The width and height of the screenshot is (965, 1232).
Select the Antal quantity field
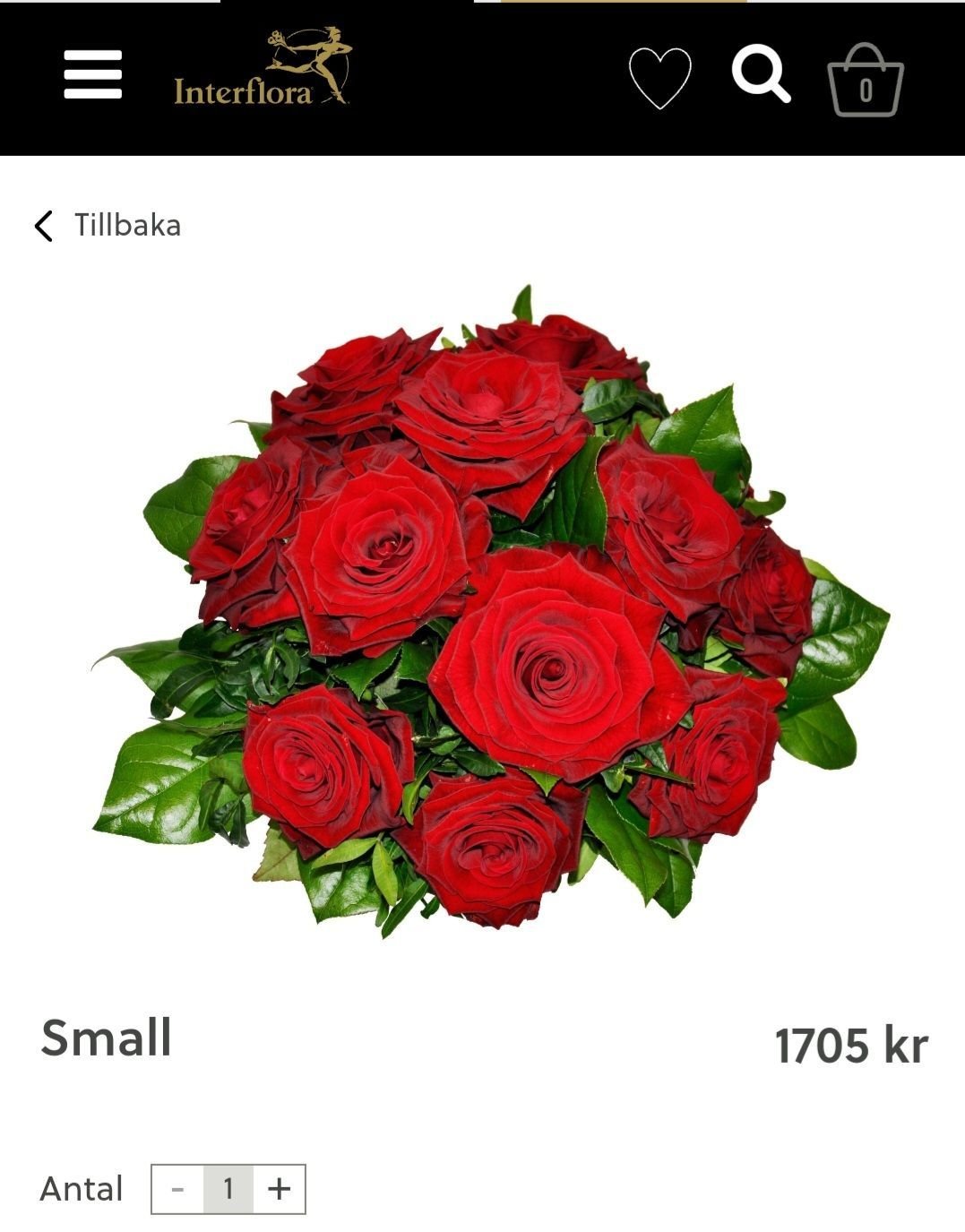[228, 1189]
